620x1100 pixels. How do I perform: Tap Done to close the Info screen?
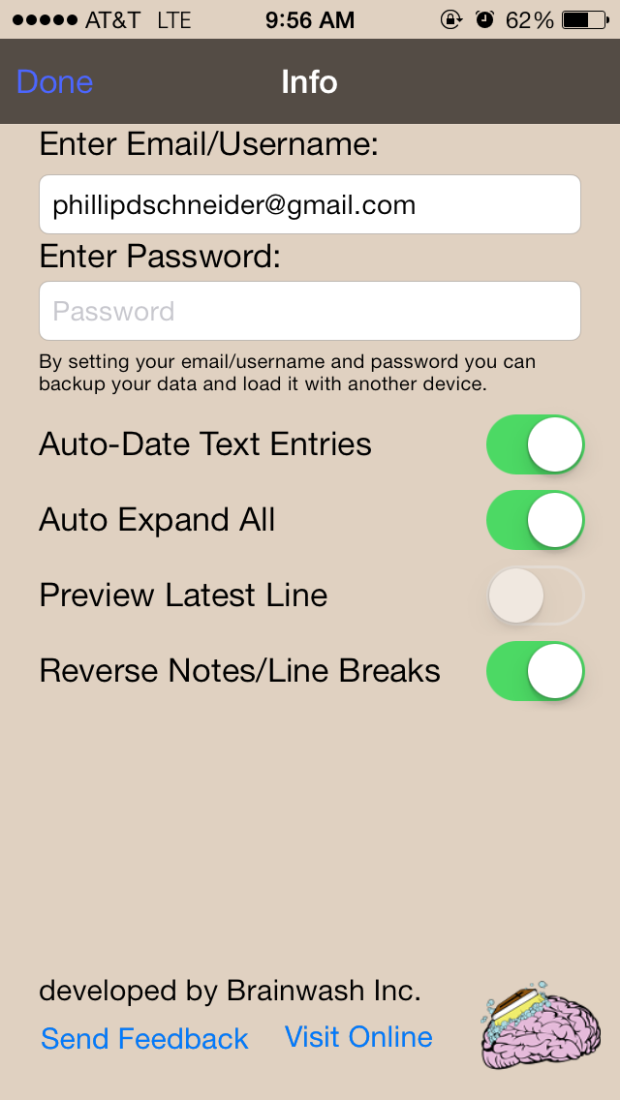point(55,82)
